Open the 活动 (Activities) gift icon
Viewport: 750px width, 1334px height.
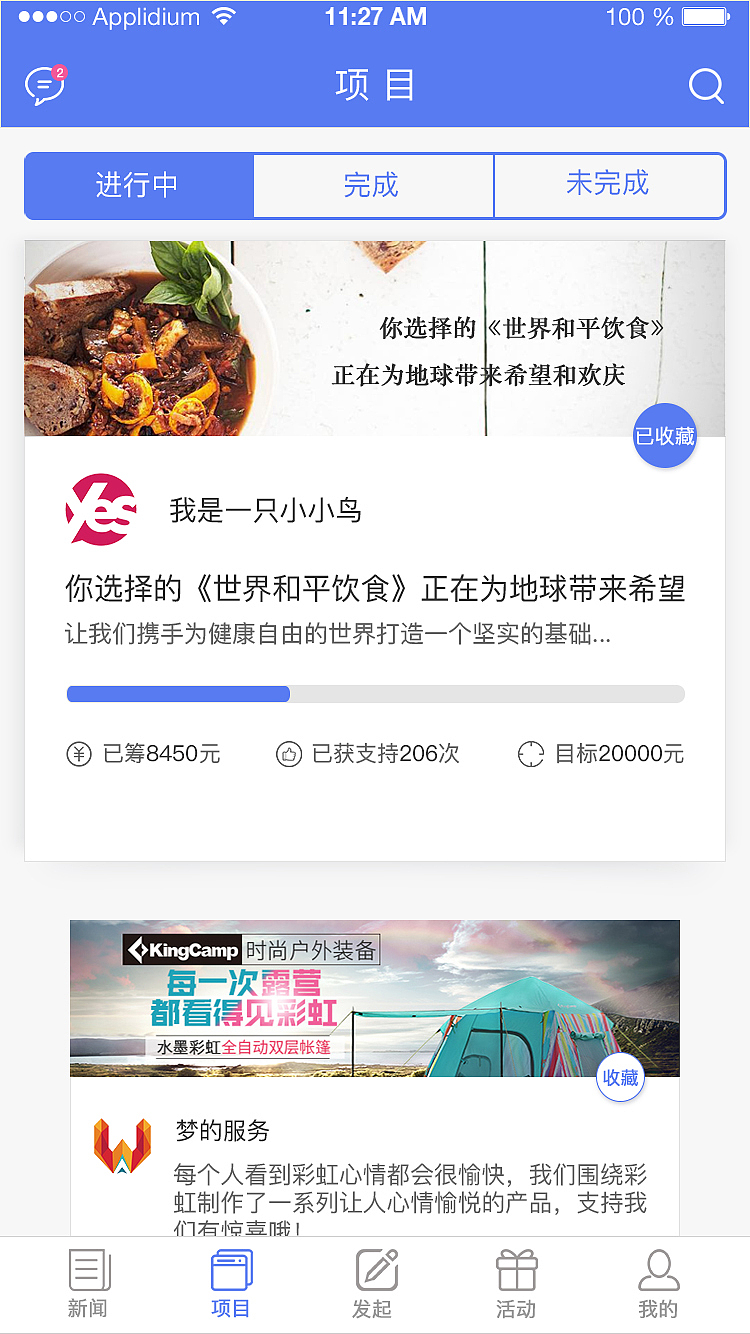(x=516, y=1270)
